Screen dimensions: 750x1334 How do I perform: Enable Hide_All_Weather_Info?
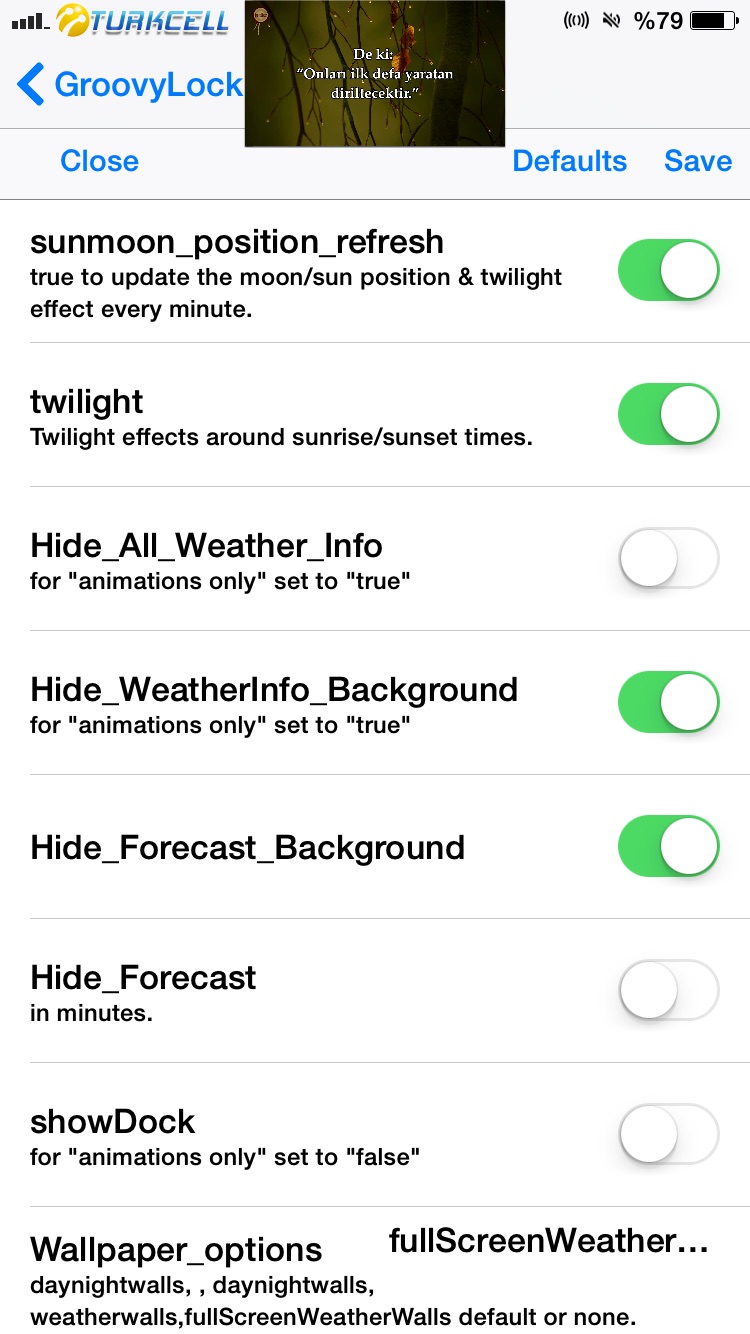pyautogui.click(x=669, y=558)
